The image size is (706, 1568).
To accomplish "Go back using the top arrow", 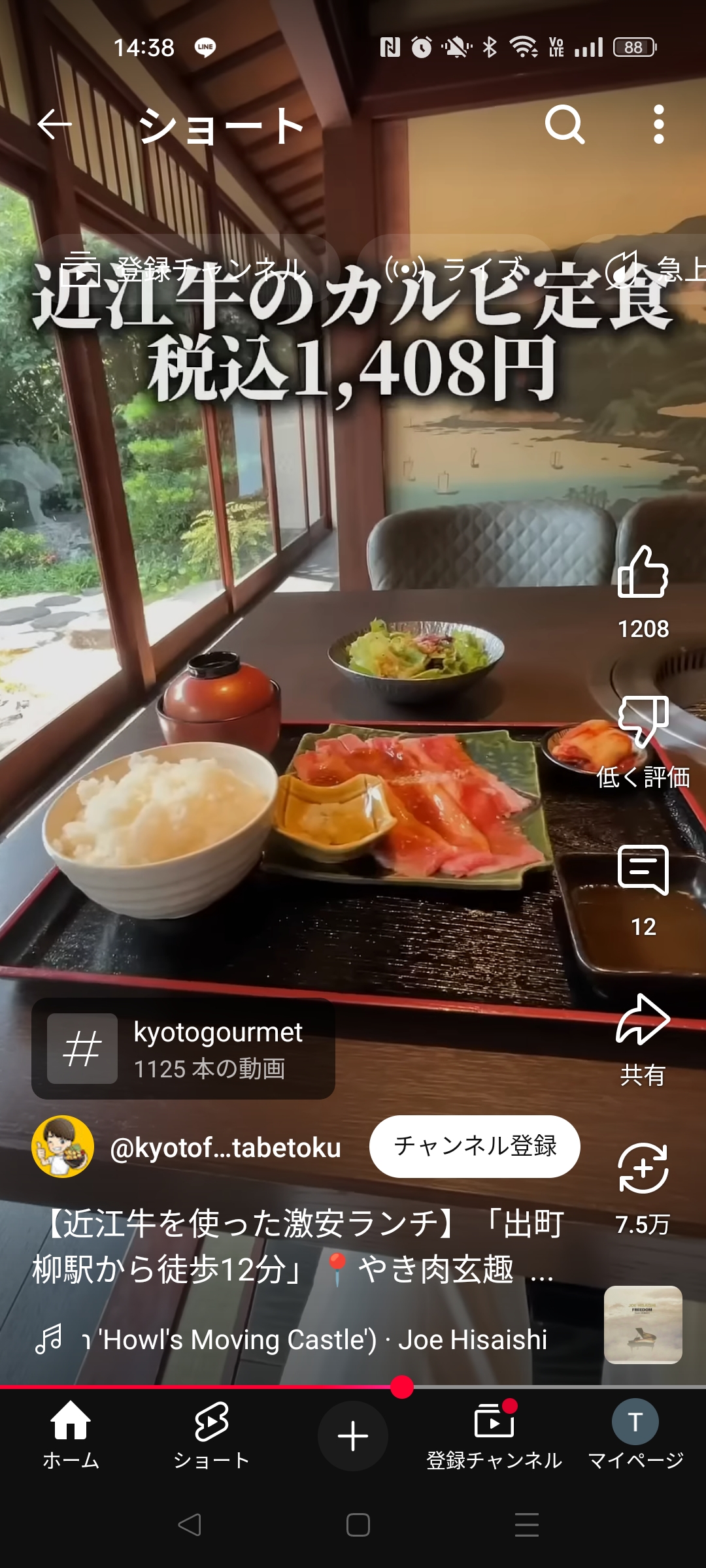I will click(x=54, y=124).
